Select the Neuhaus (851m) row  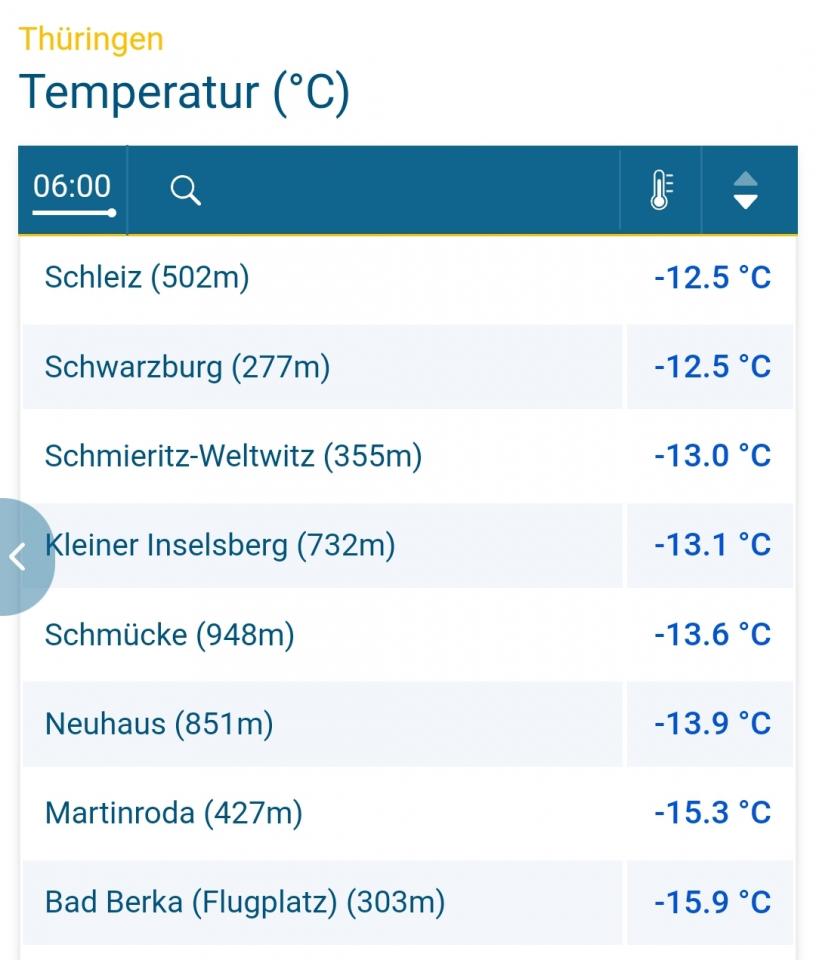pyautogui.click(x=159, y=723)
